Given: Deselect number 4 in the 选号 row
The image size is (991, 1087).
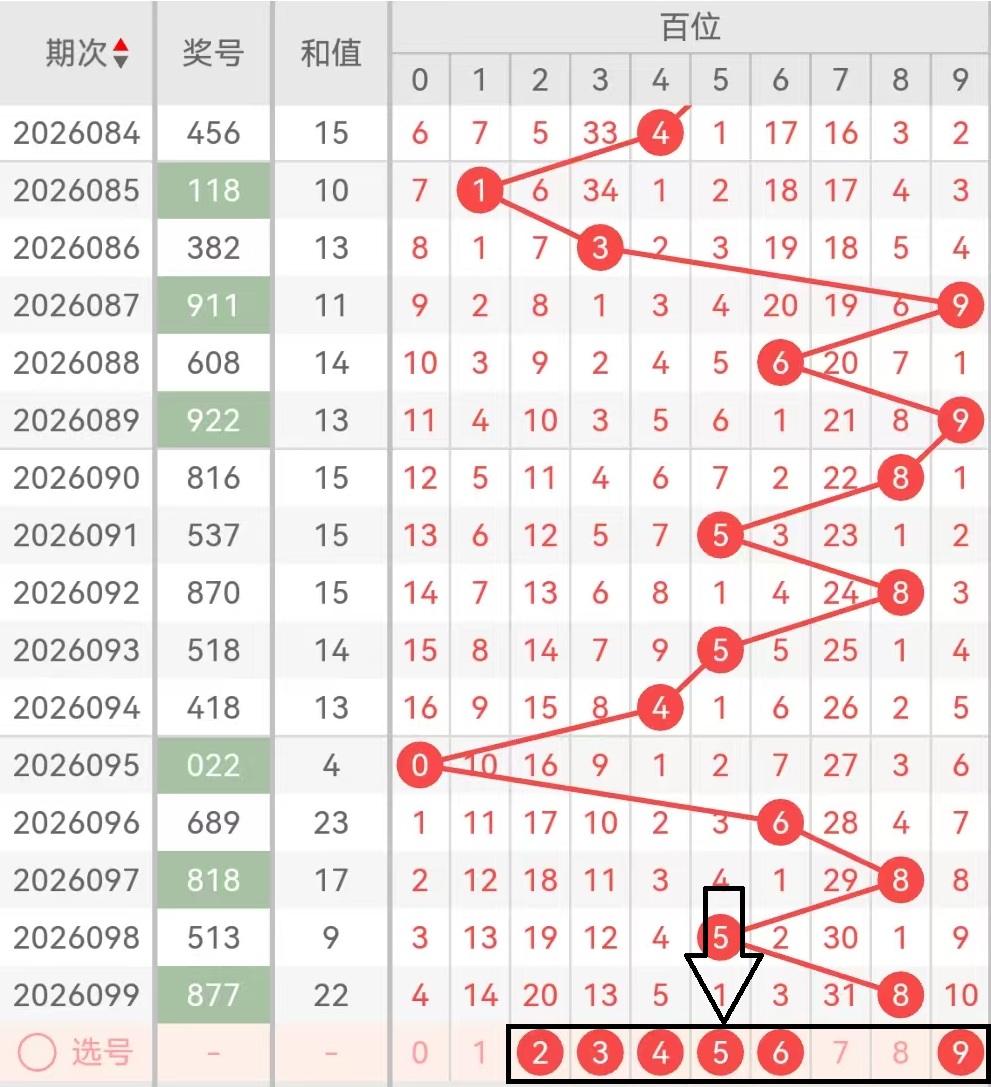Looking at the screenshot, I should (x=660, y=1052).
